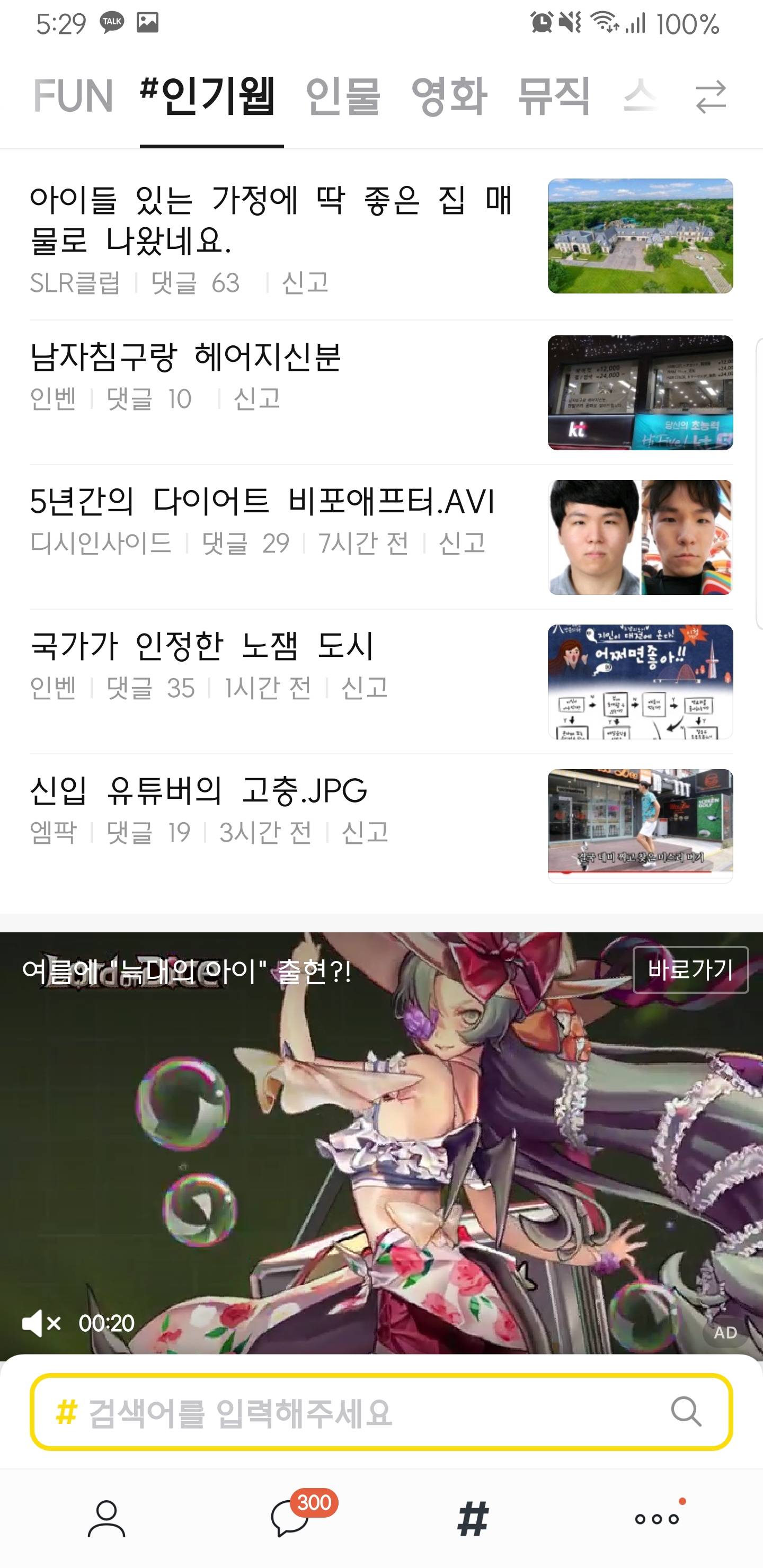Tap 바로가기 on the video ad
The image size is (763, 1568).
click(x=690, y=969)
